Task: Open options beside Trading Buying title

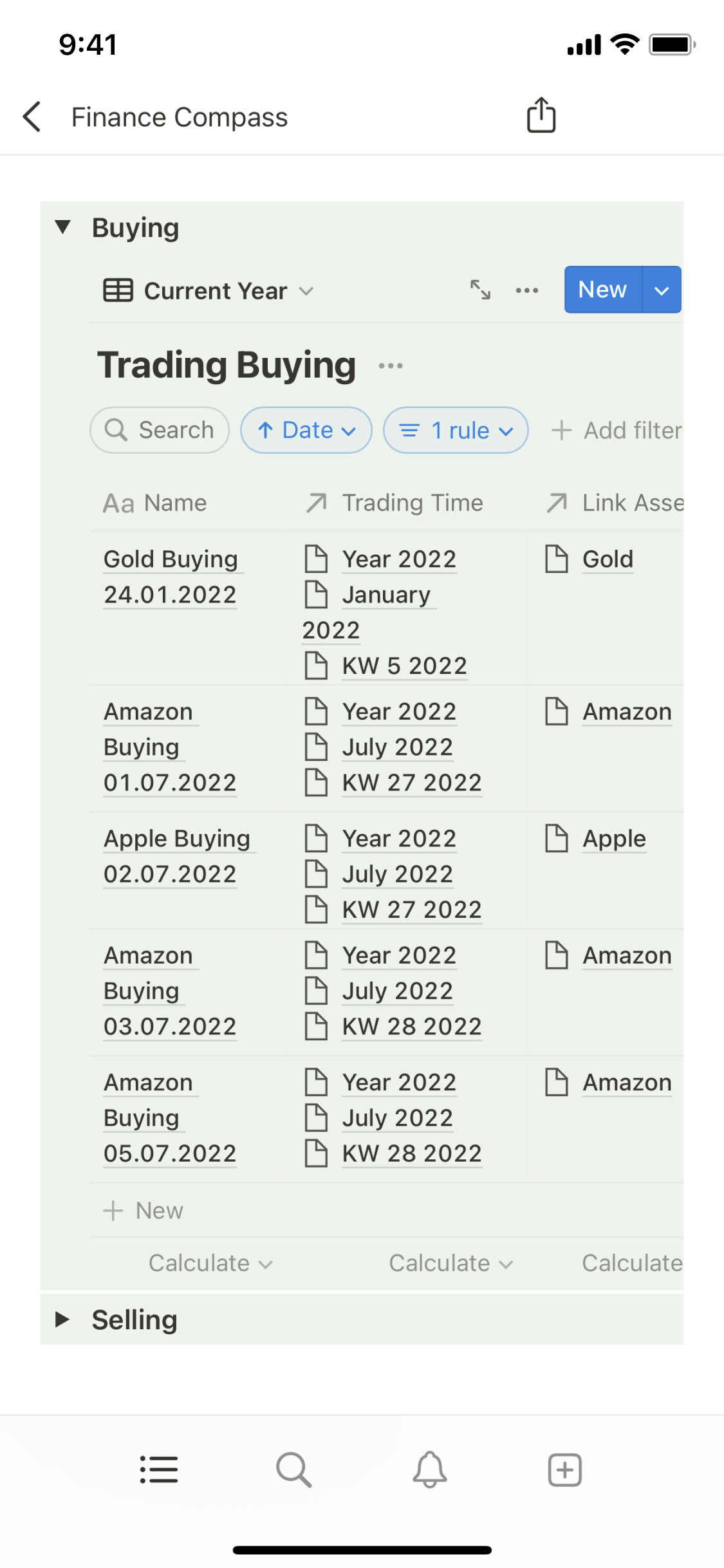Action: [x=391, y=366]
